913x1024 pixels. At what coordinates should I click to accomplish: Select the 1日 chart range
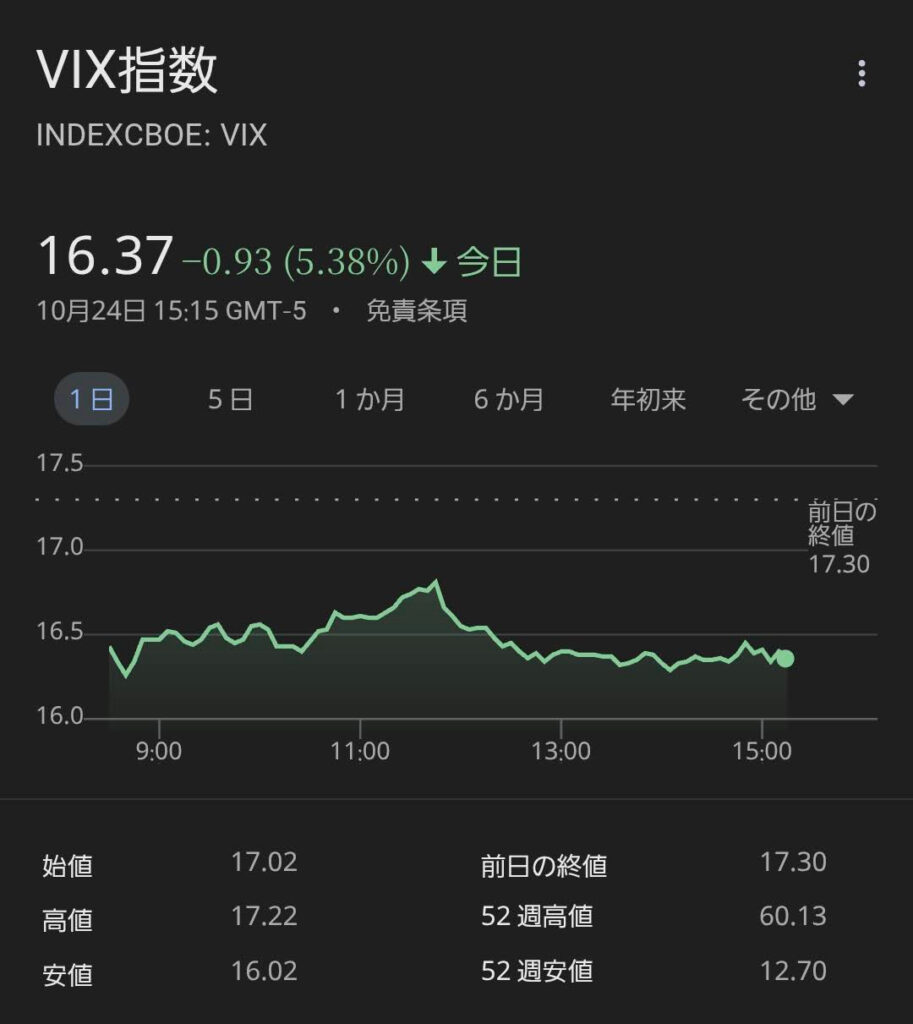[91, 400]
